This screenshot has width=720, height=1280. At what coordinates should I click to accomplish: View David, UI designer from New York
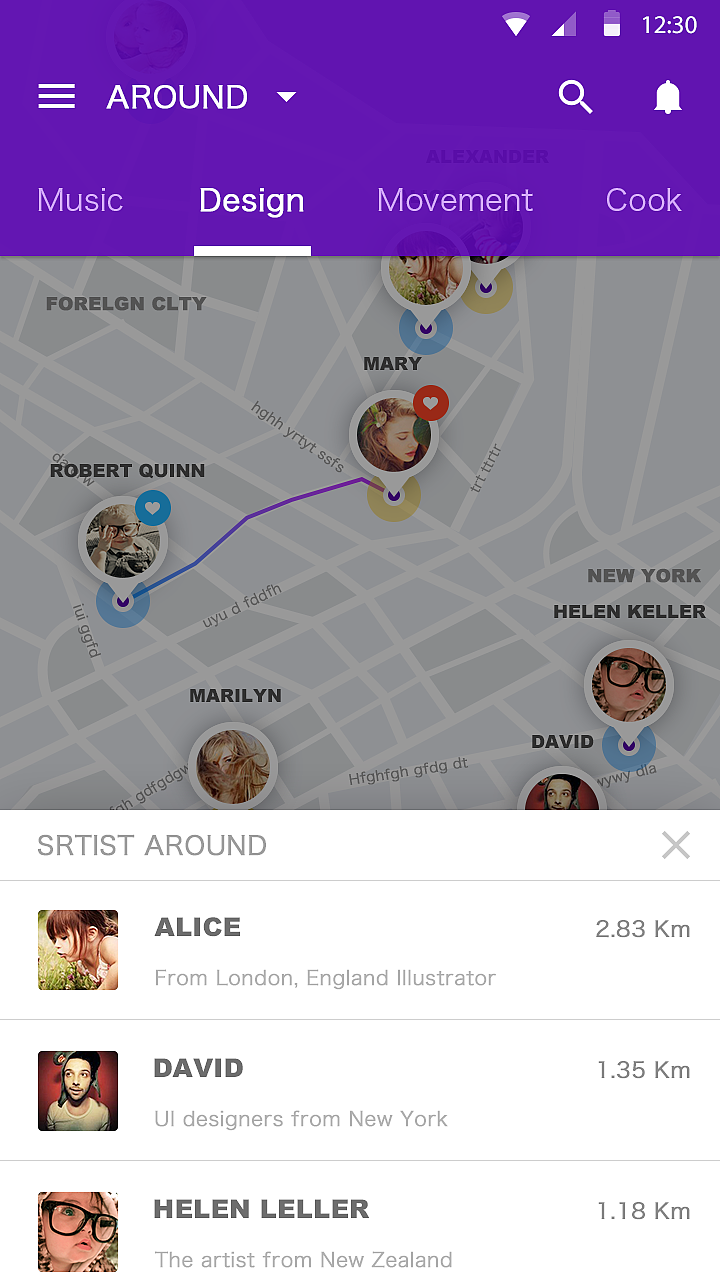[x=360, y=1091]
